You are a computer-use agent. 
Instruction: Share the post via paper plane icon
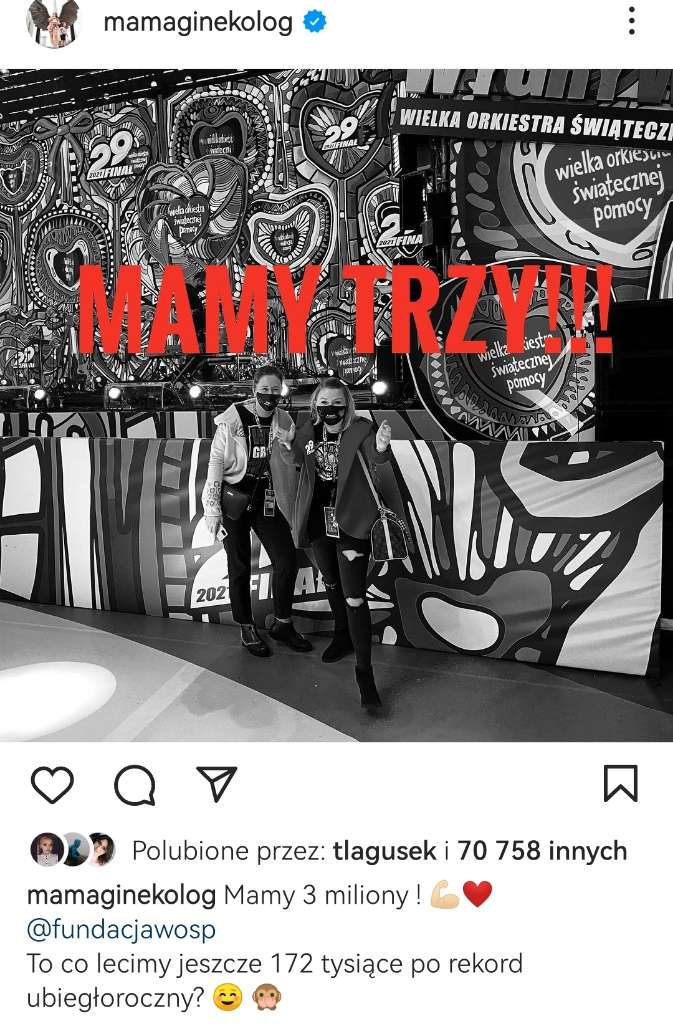[215, 785]
